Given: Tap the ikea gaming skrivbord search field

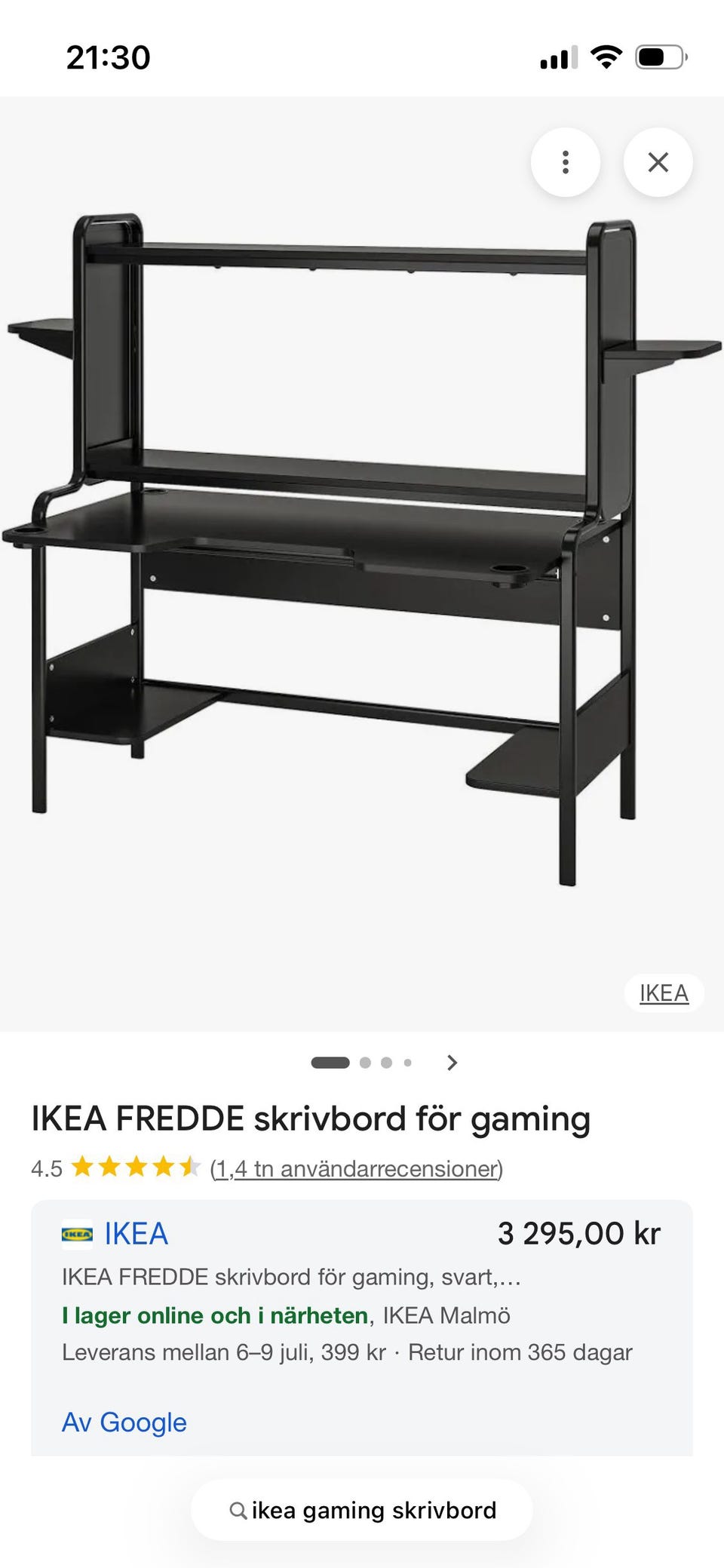Looking at the screenshot, I should (362, 1510).
